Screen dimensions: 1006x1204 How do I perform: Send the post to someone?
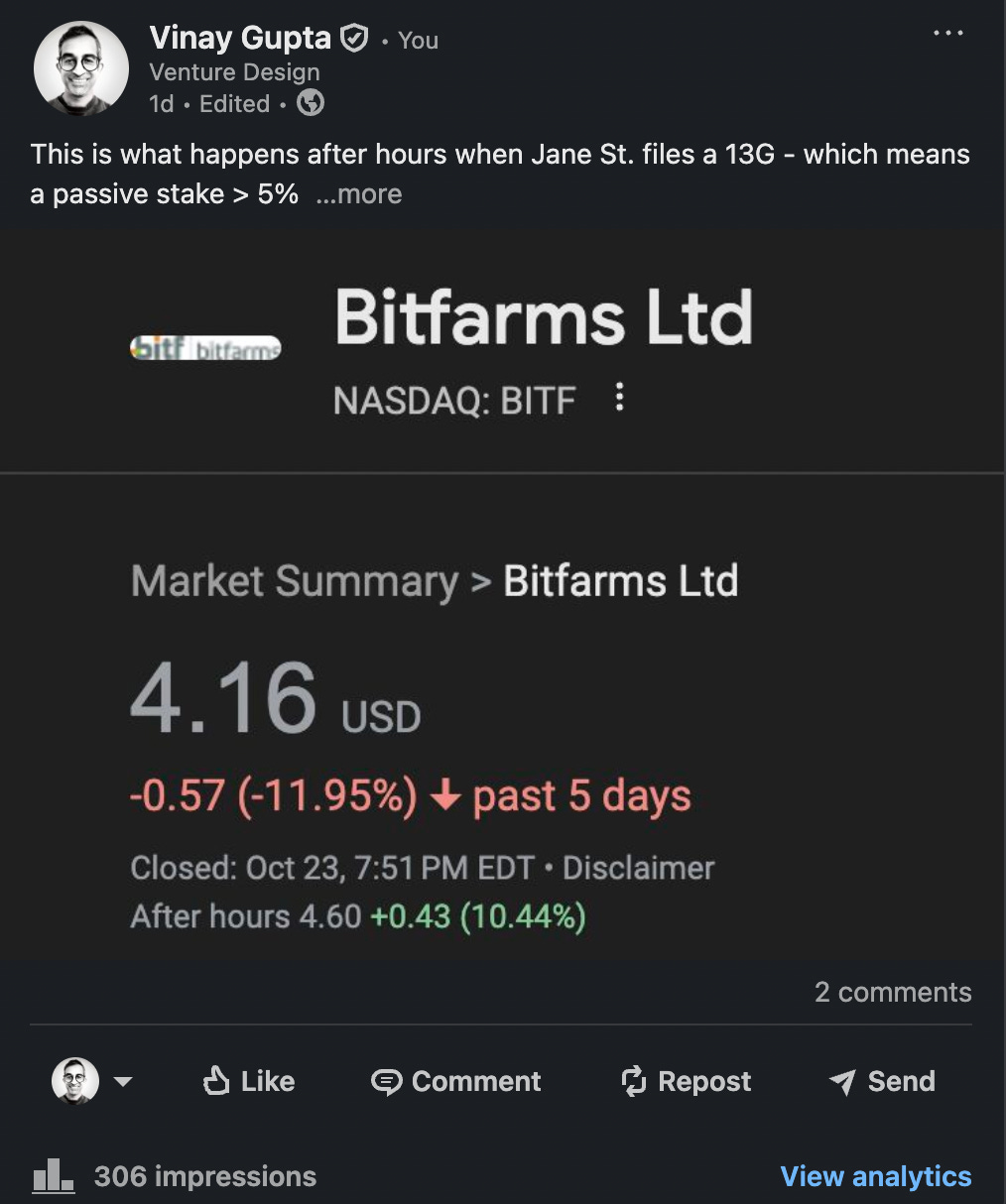(882, 1081)
